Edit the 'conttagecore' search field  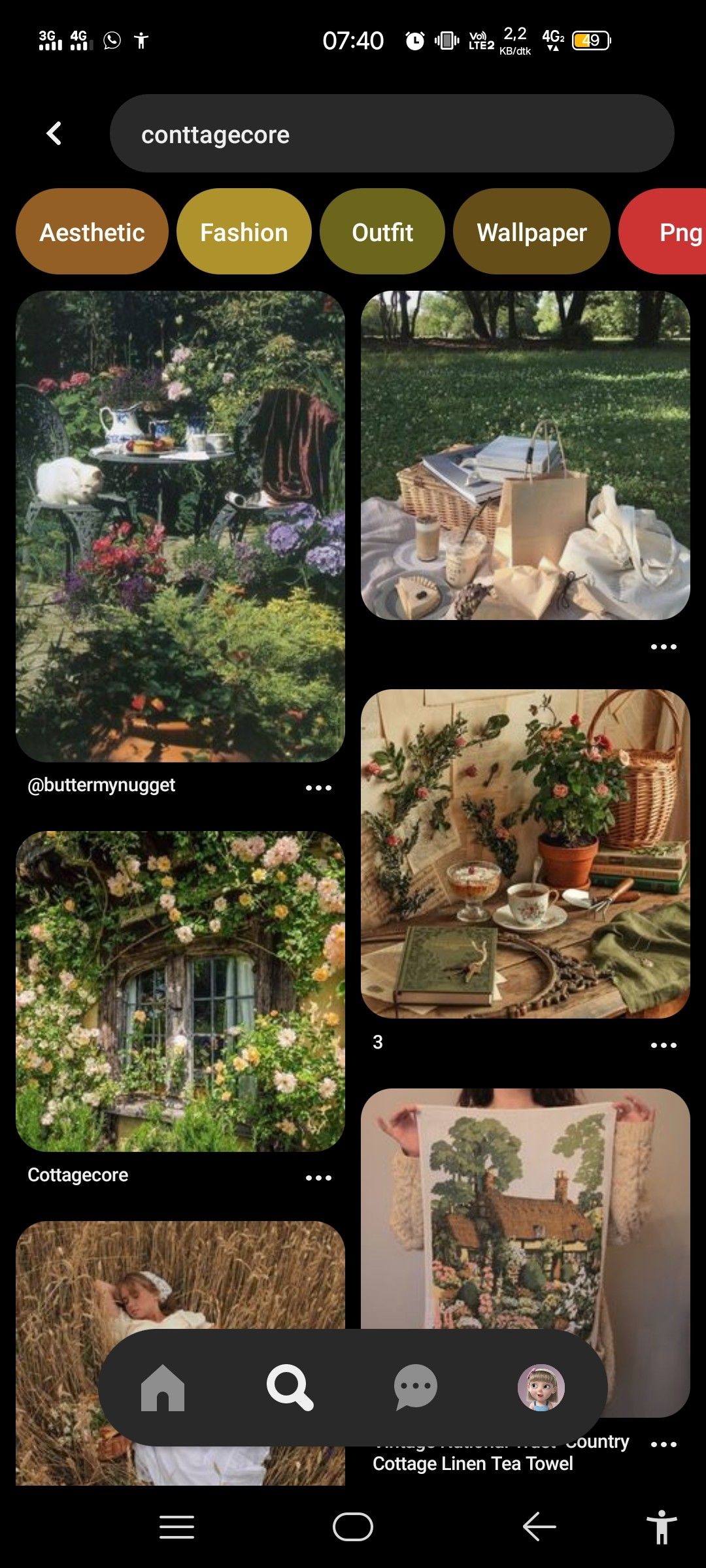click(x=391, y=134)
